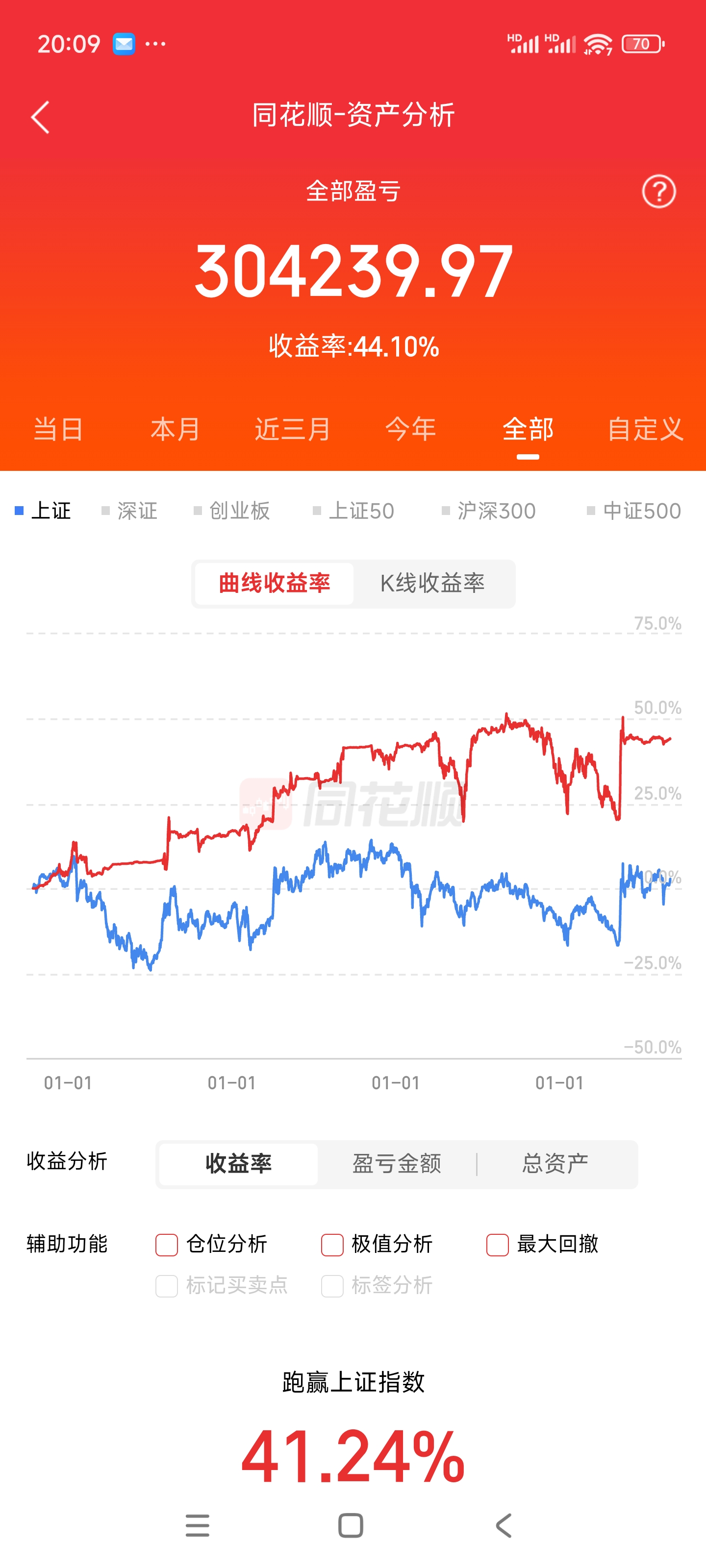
Task: Switch chart to K线收益率
Action: coord(432,583)
